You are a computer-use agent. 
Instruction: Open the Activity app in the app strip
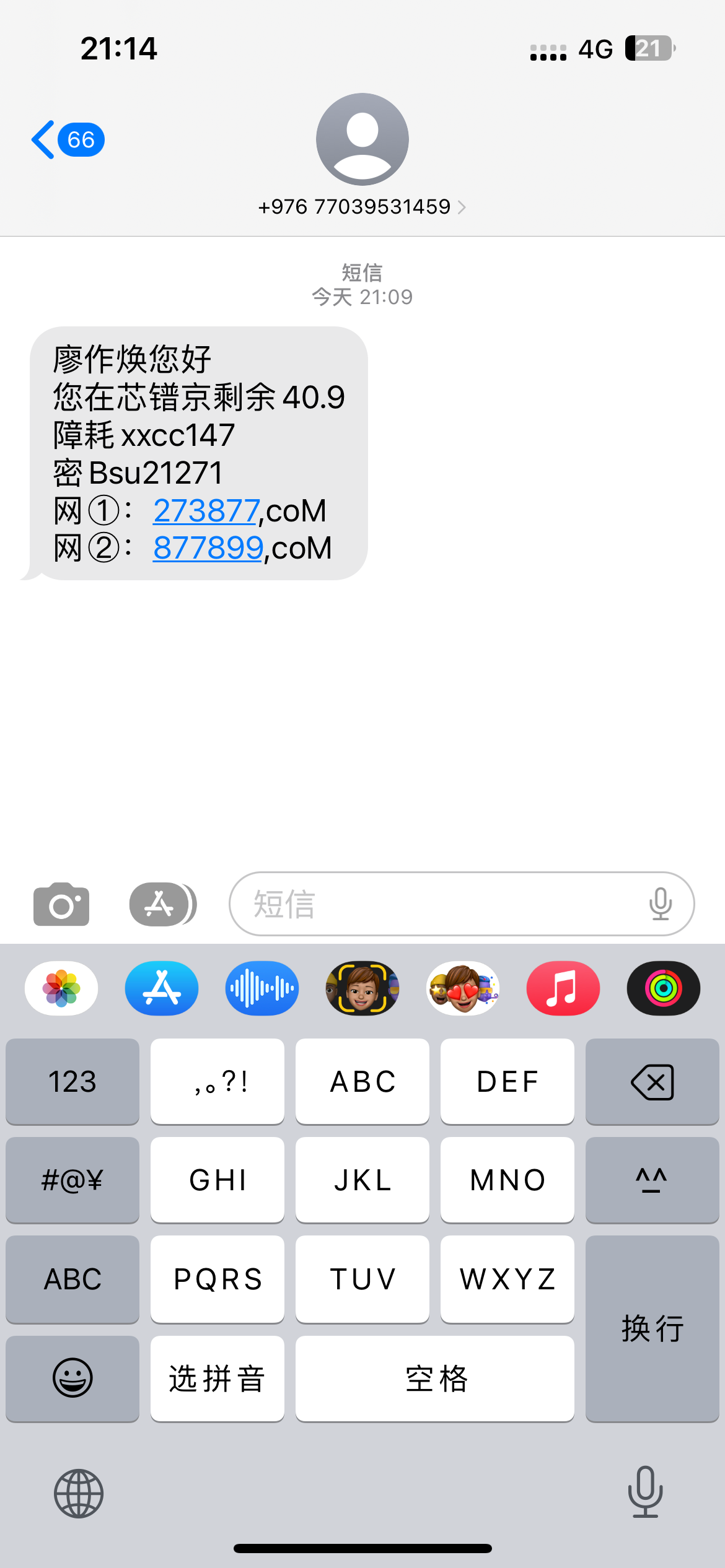click(663, 988)
